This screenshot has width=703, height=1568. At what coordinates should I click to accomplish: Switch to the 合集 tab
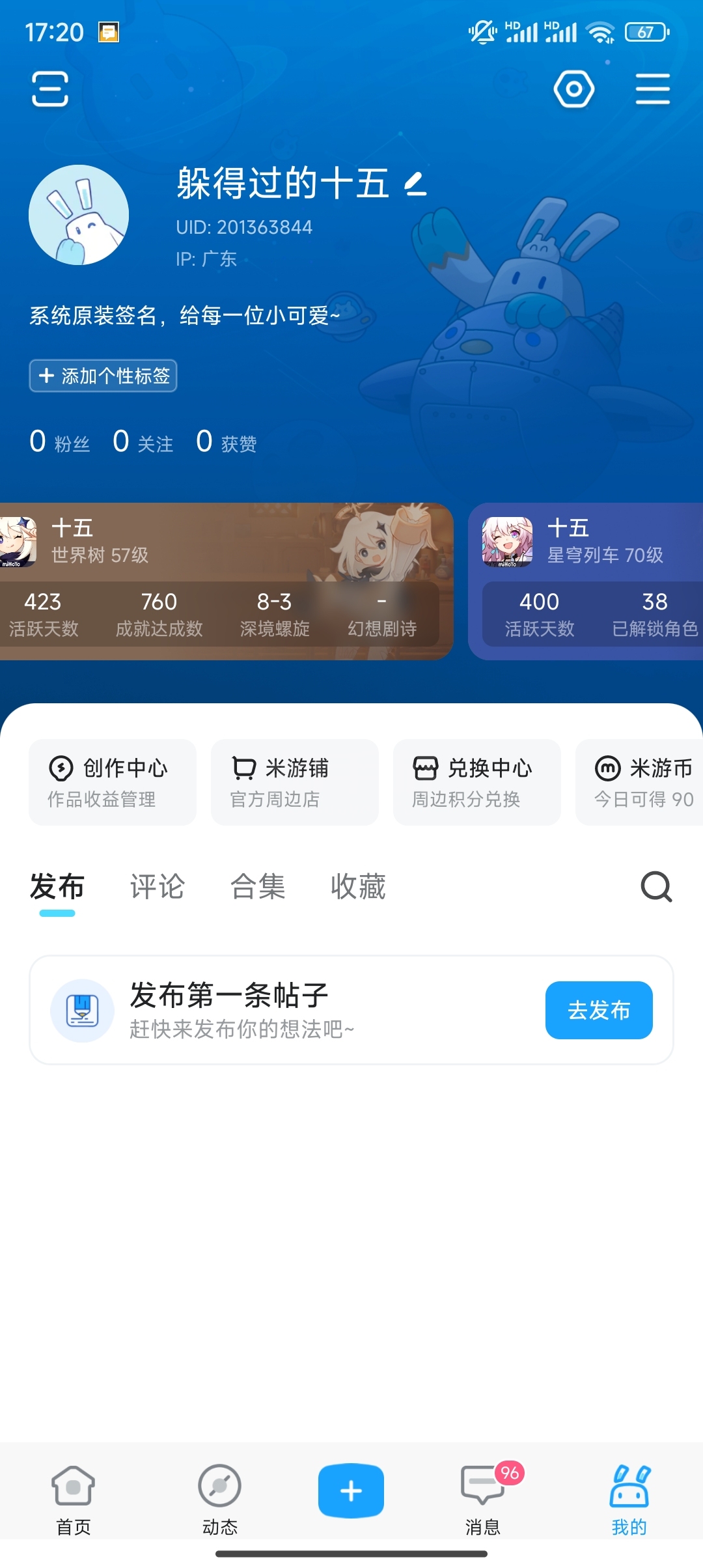click(258, 886)
